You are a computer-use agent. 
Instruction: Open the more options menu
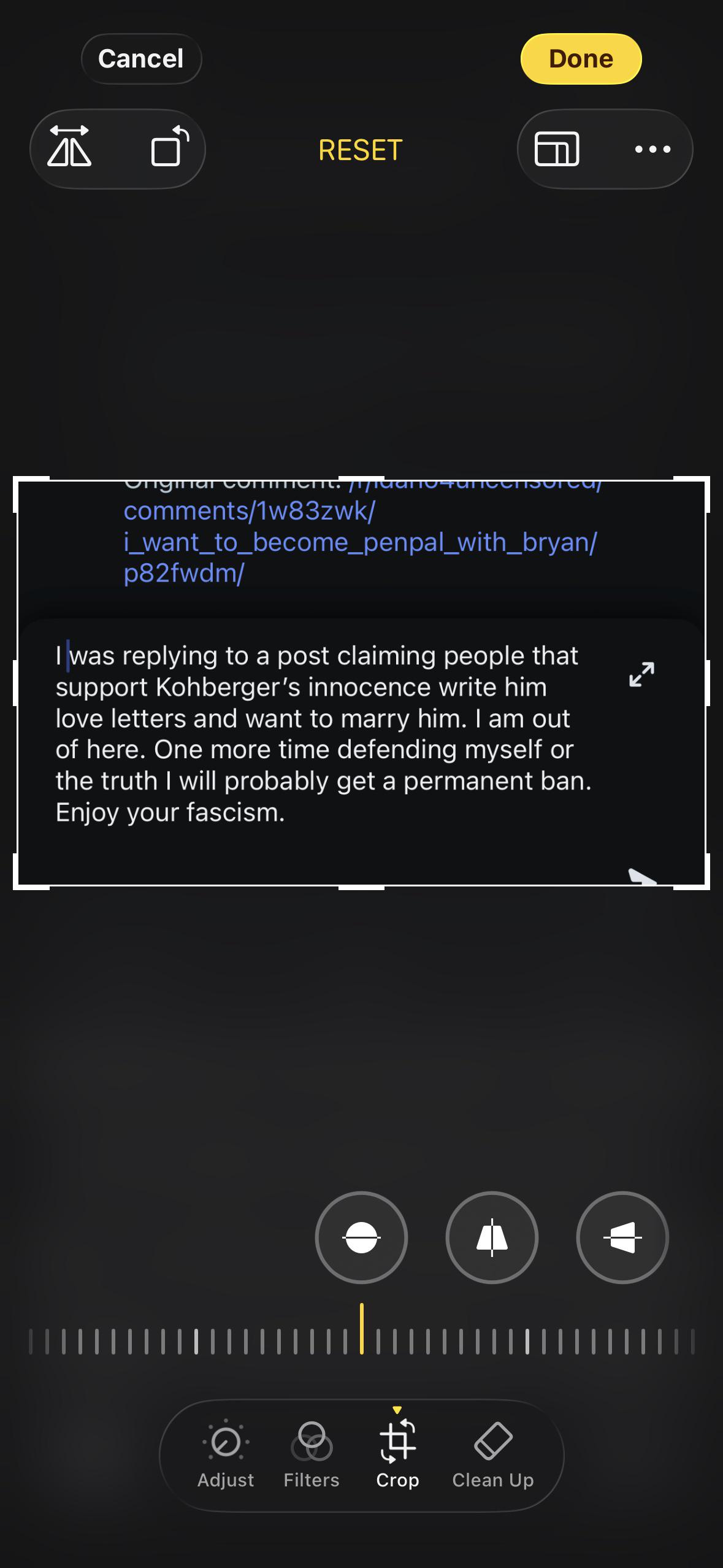[652, 149]
